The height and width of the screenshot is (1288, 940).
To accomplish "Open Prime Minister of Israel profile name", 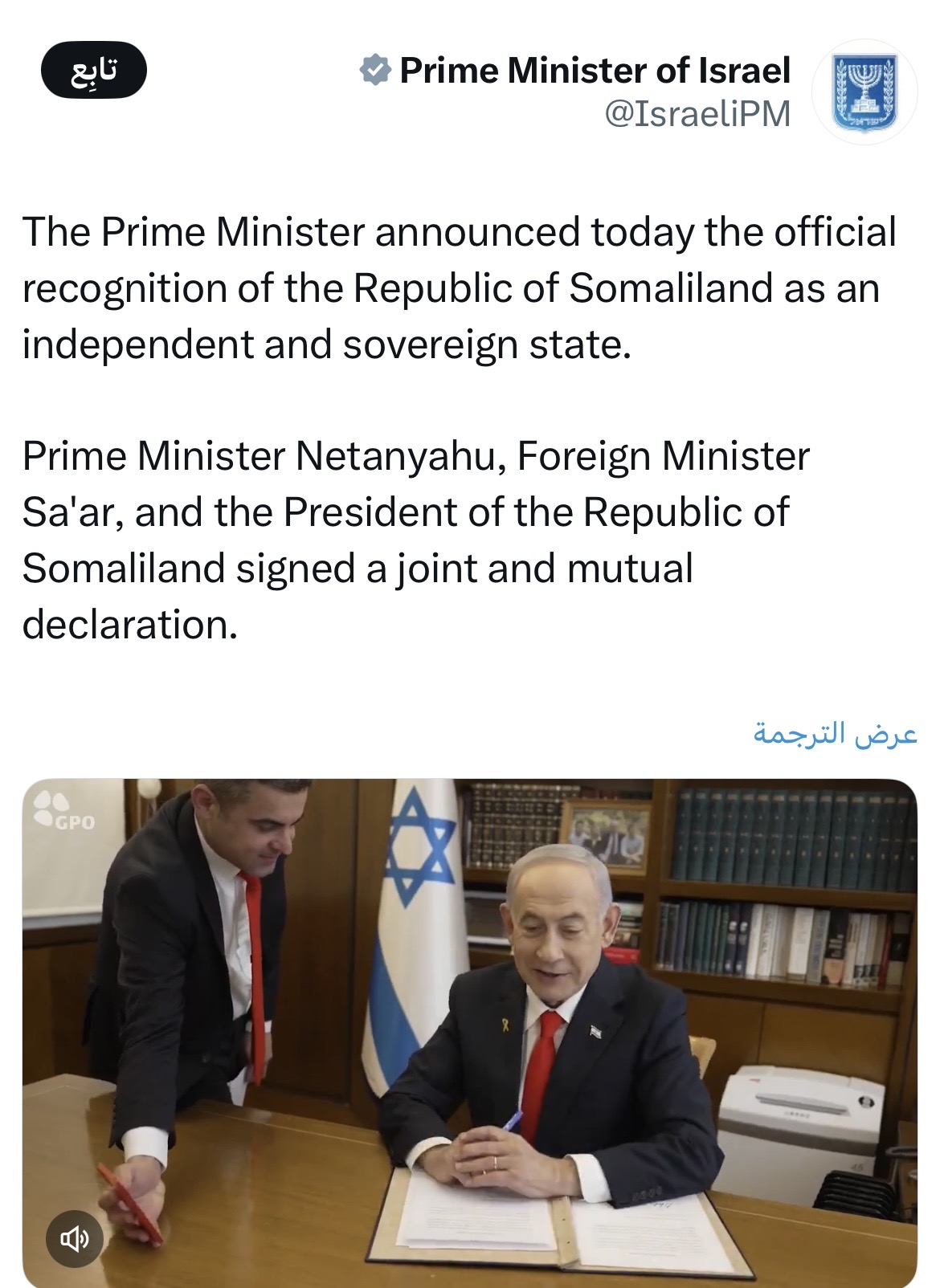I will [x=595, y=71].
